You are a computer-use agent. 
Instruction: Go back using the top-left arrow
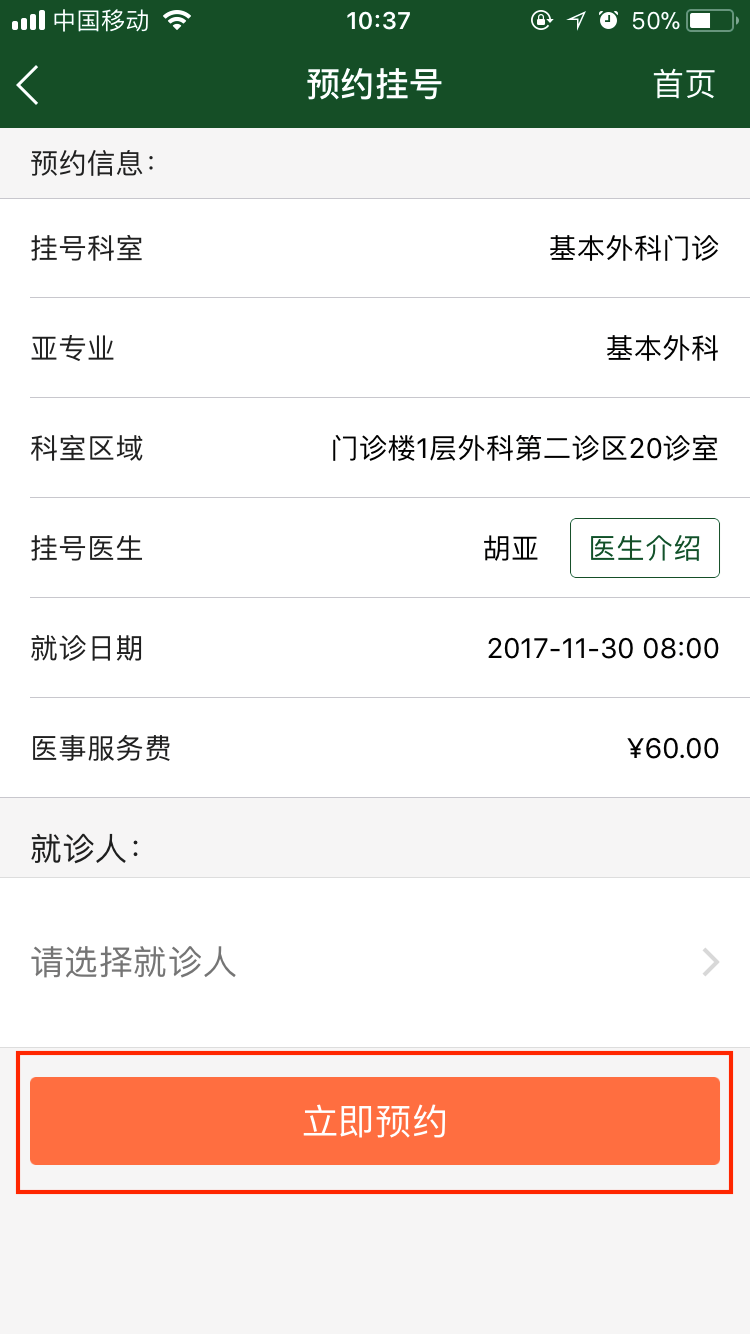coord(28,85)
